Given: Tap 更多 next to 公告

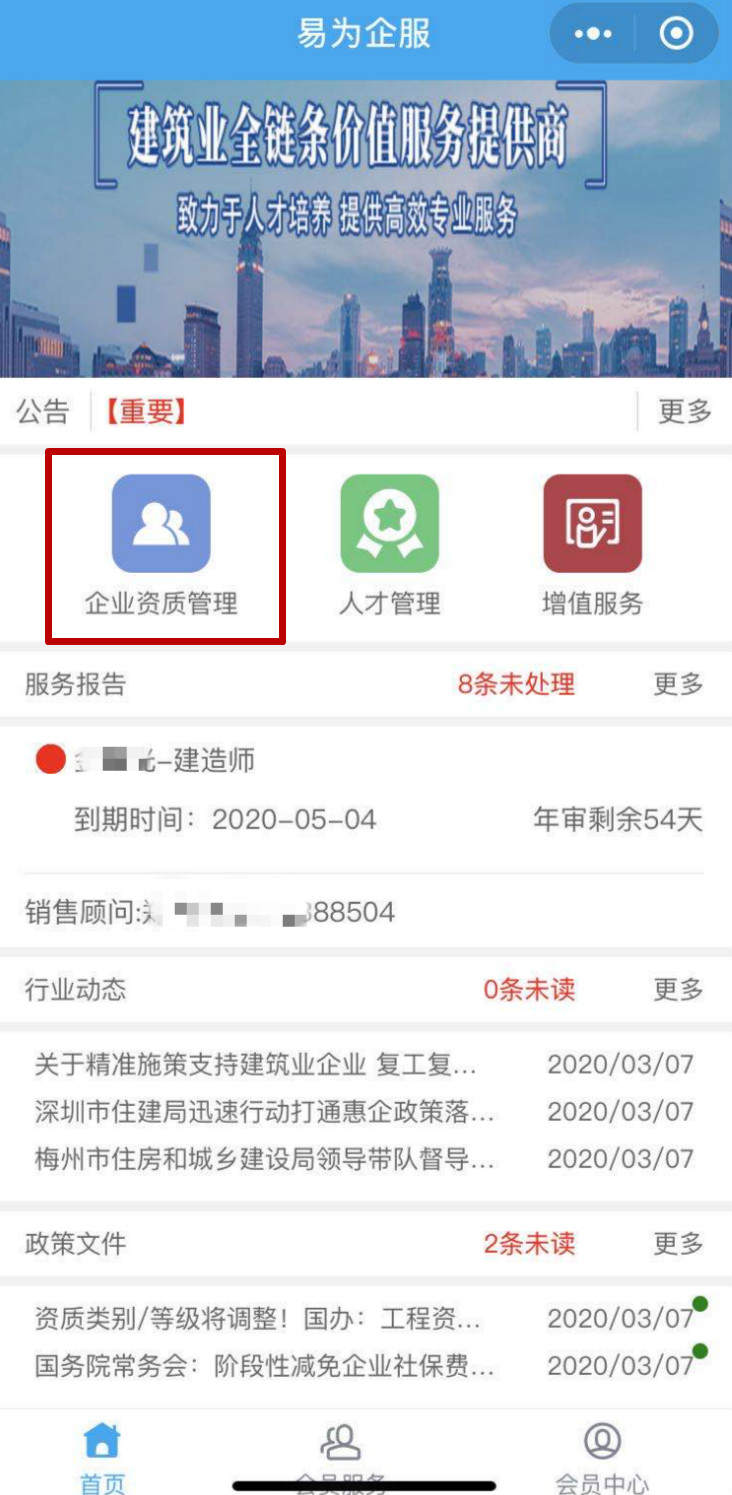Looking at the screenshot, I should pyautogui.click(x=684, y=411).
